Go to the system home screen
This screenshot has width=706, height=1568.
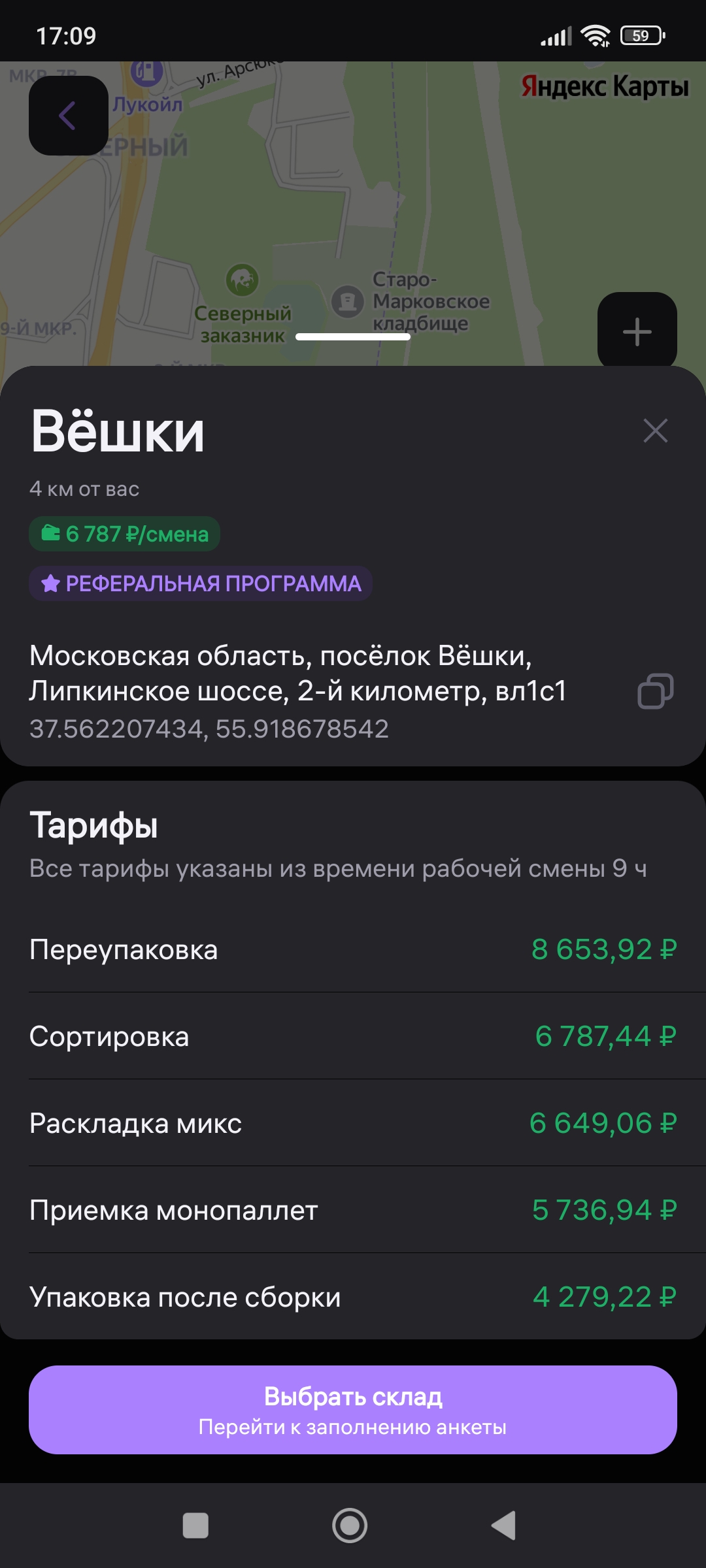(x=350, y=1526)
